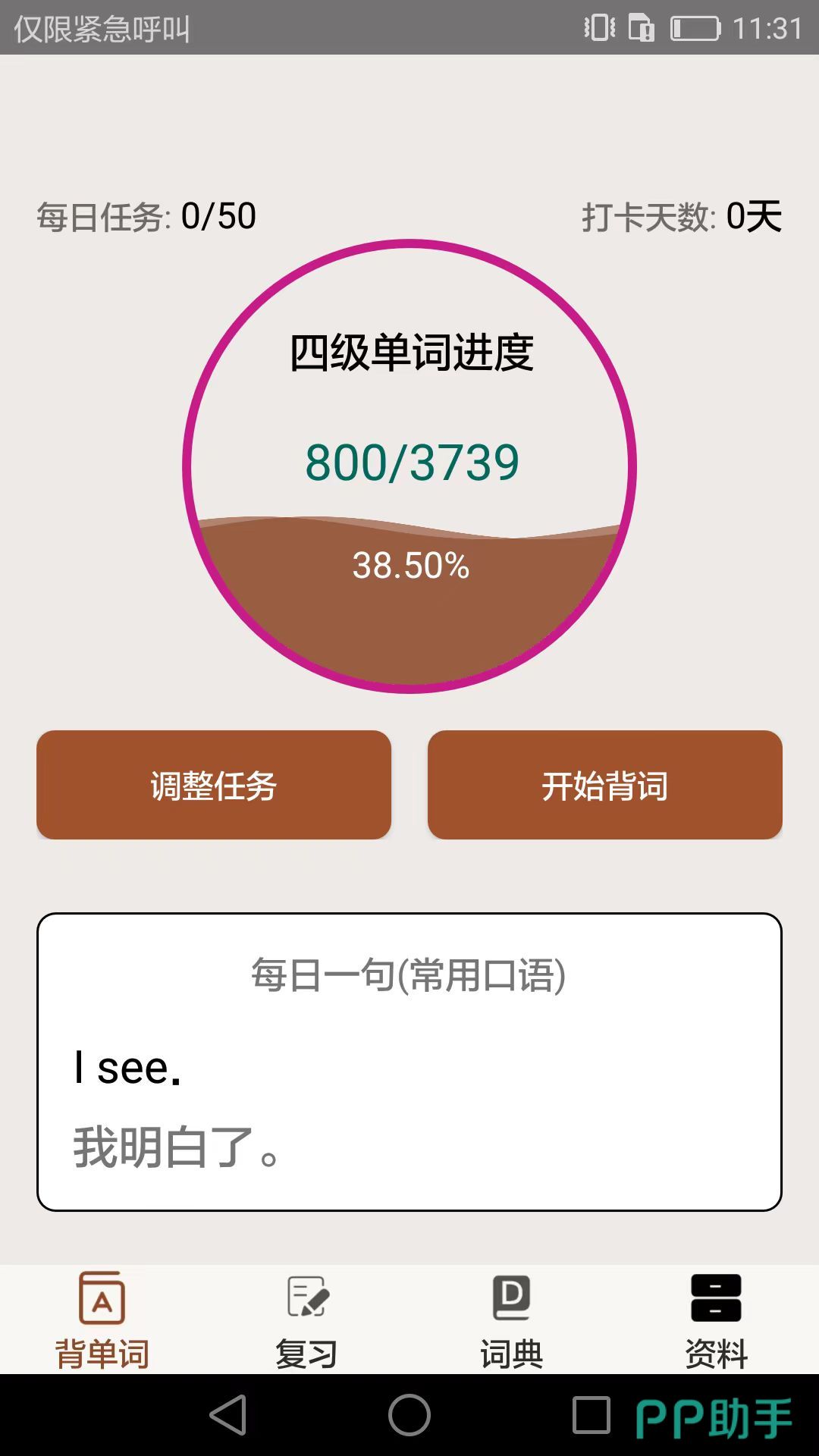Go to the 资料 tab
The width and height of the screenshot is (819, 1456).
tap(716, 1320)
